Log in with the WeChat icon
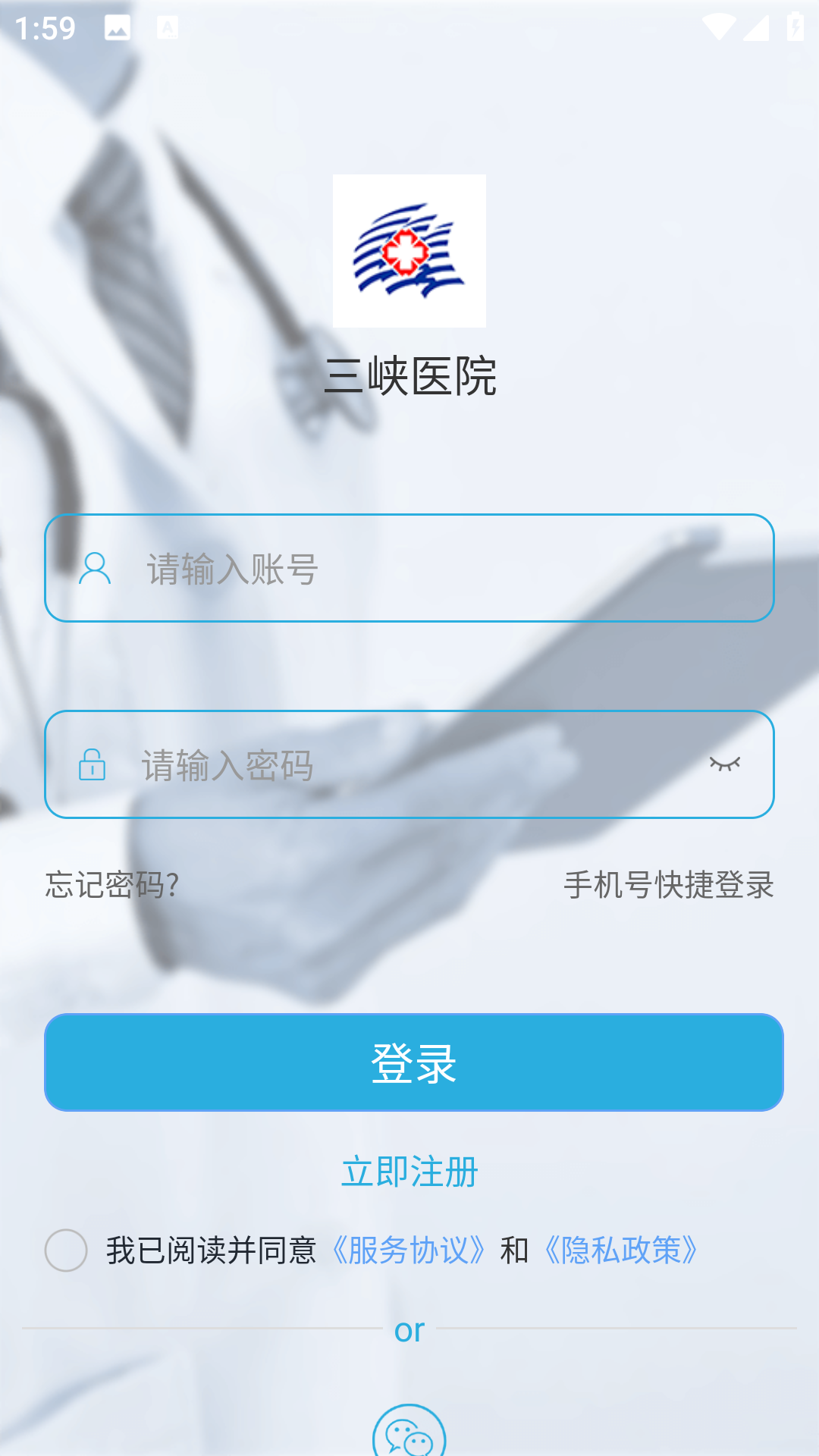819x1456 pixels. tap(409, 1433)
